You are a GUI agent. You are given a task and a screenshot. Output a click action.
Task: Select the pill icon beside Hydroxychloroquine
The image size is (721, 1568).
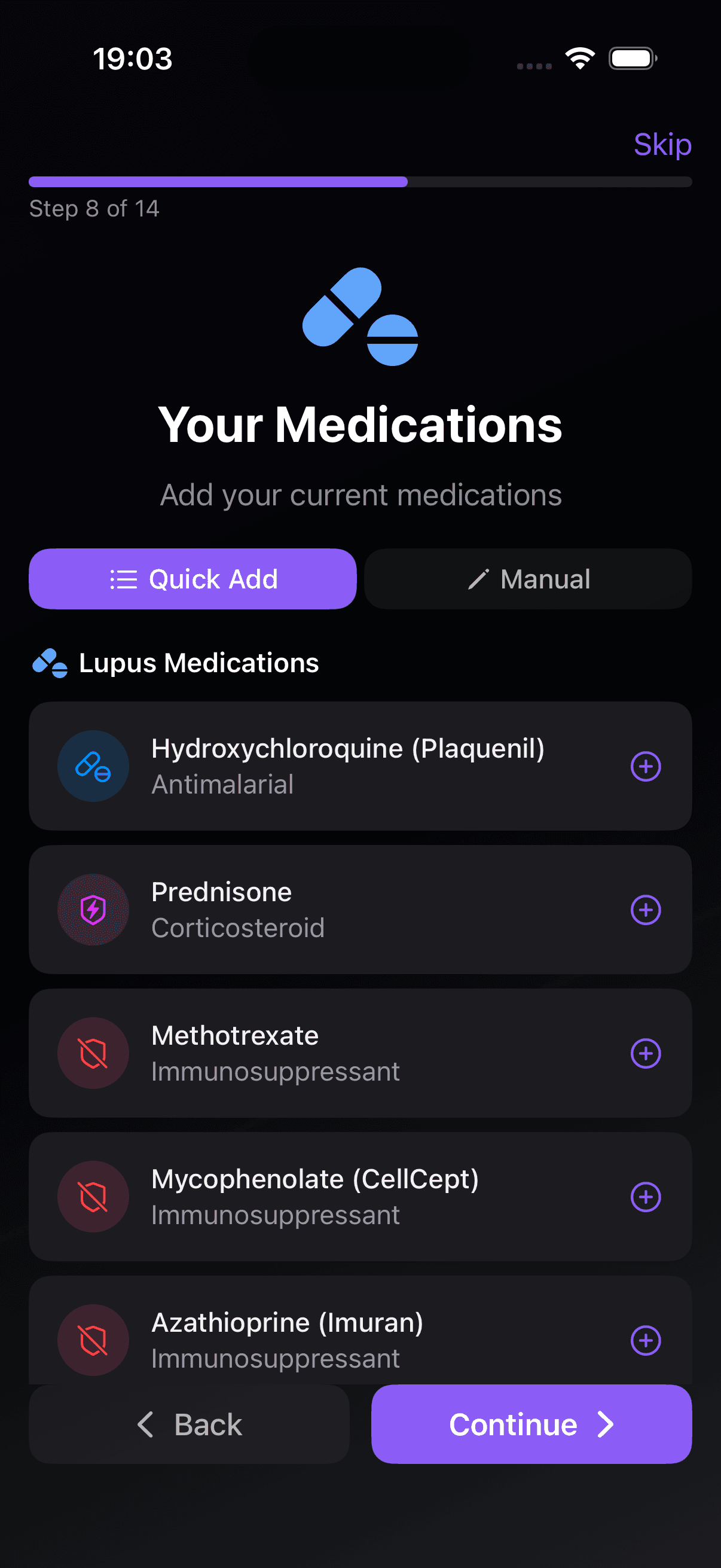pos(93,766)
